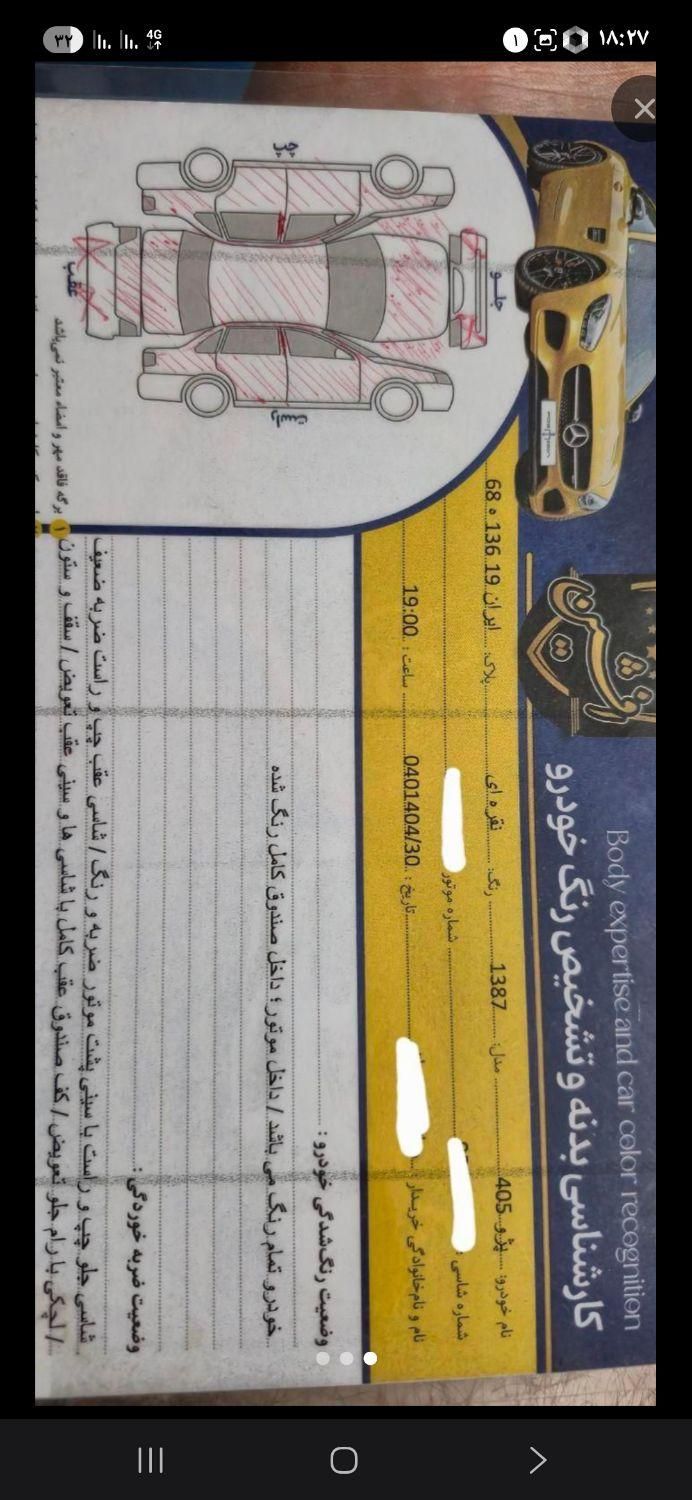Tap the second page indicator dot
This screenshot has height=1500, width=692.
(346, 1358)
